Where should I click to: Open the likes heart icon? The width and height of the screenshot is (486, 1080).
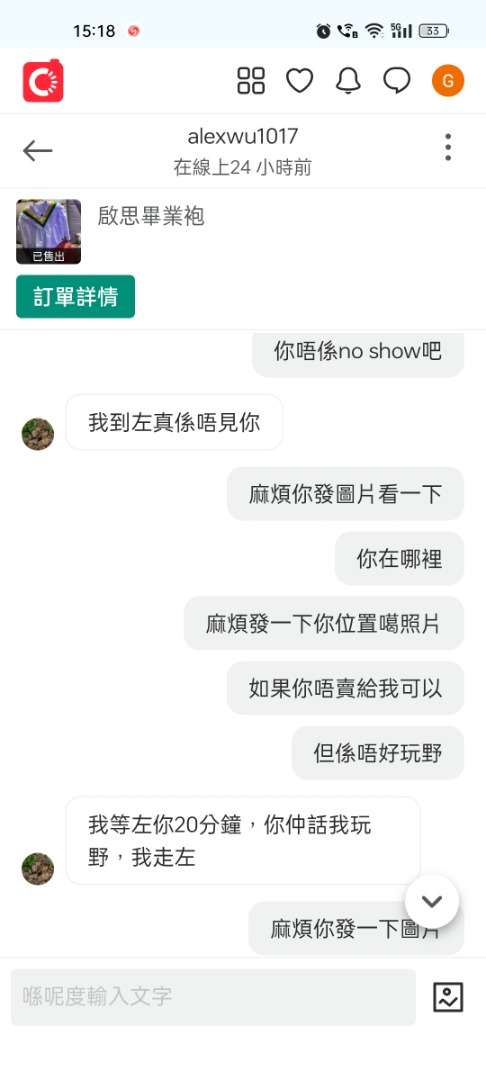coord(299,81)
